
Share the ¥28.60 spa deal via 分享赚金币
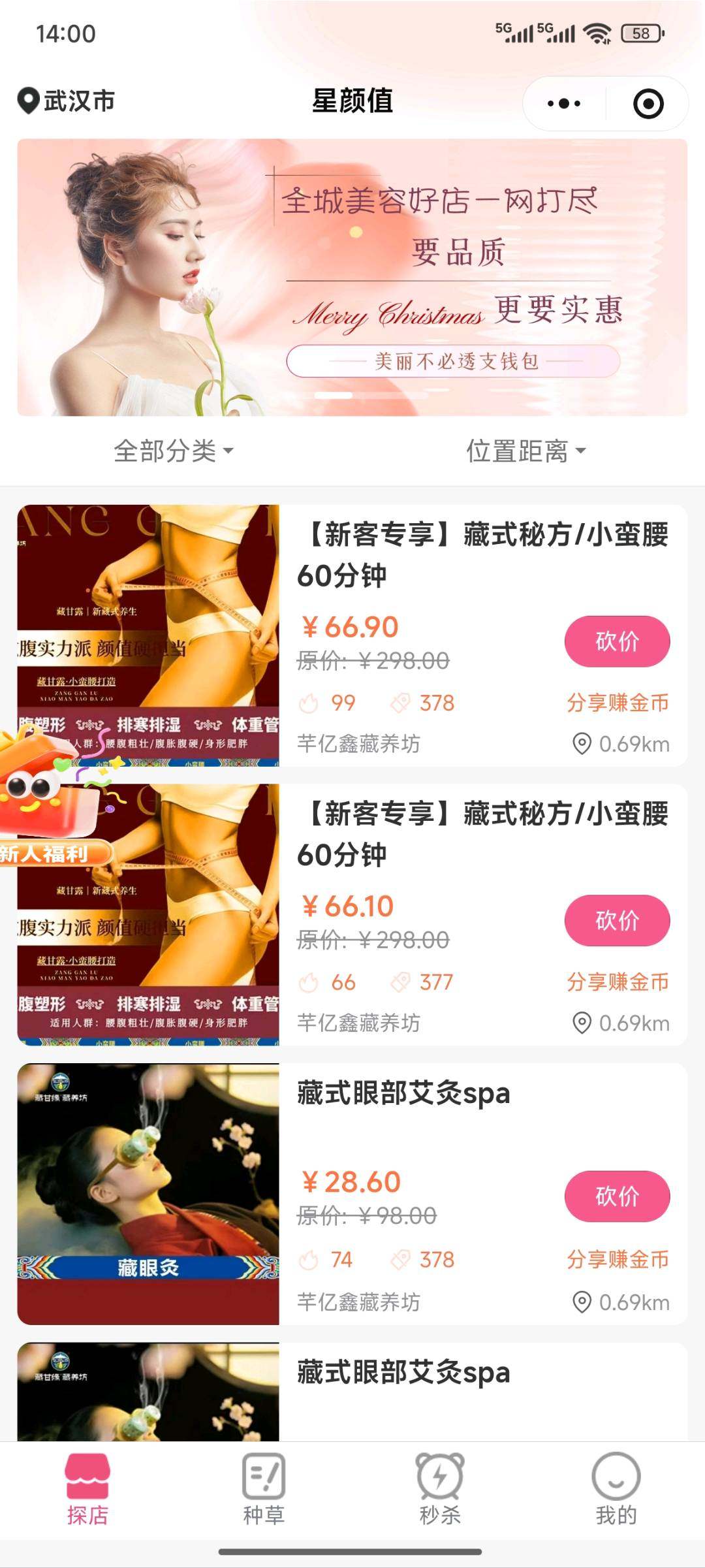point(618,1259)
